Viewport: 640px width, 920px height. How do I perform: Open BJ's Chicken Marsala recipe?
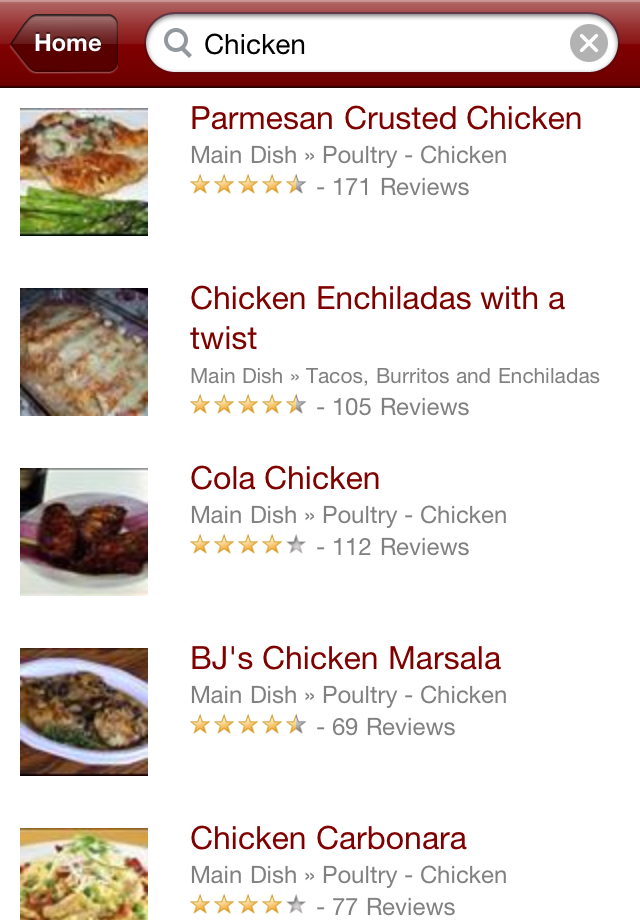345,659
